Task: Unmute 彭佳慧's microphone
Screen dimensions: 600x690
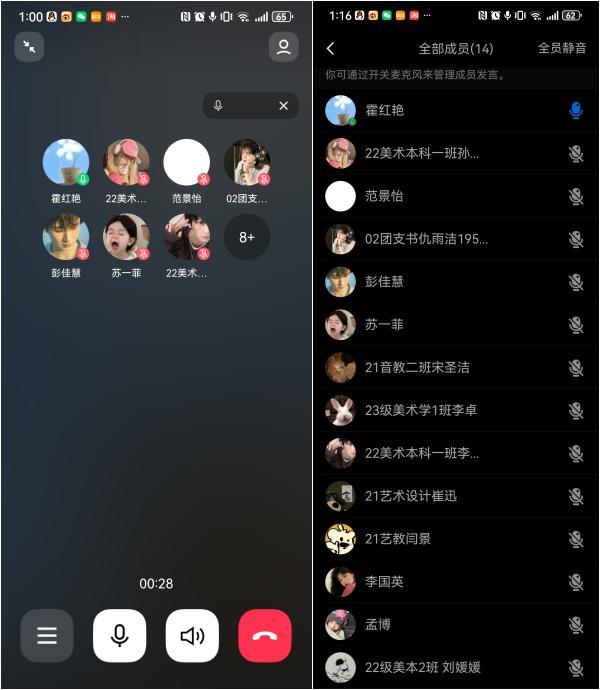Action: point(576,282)
